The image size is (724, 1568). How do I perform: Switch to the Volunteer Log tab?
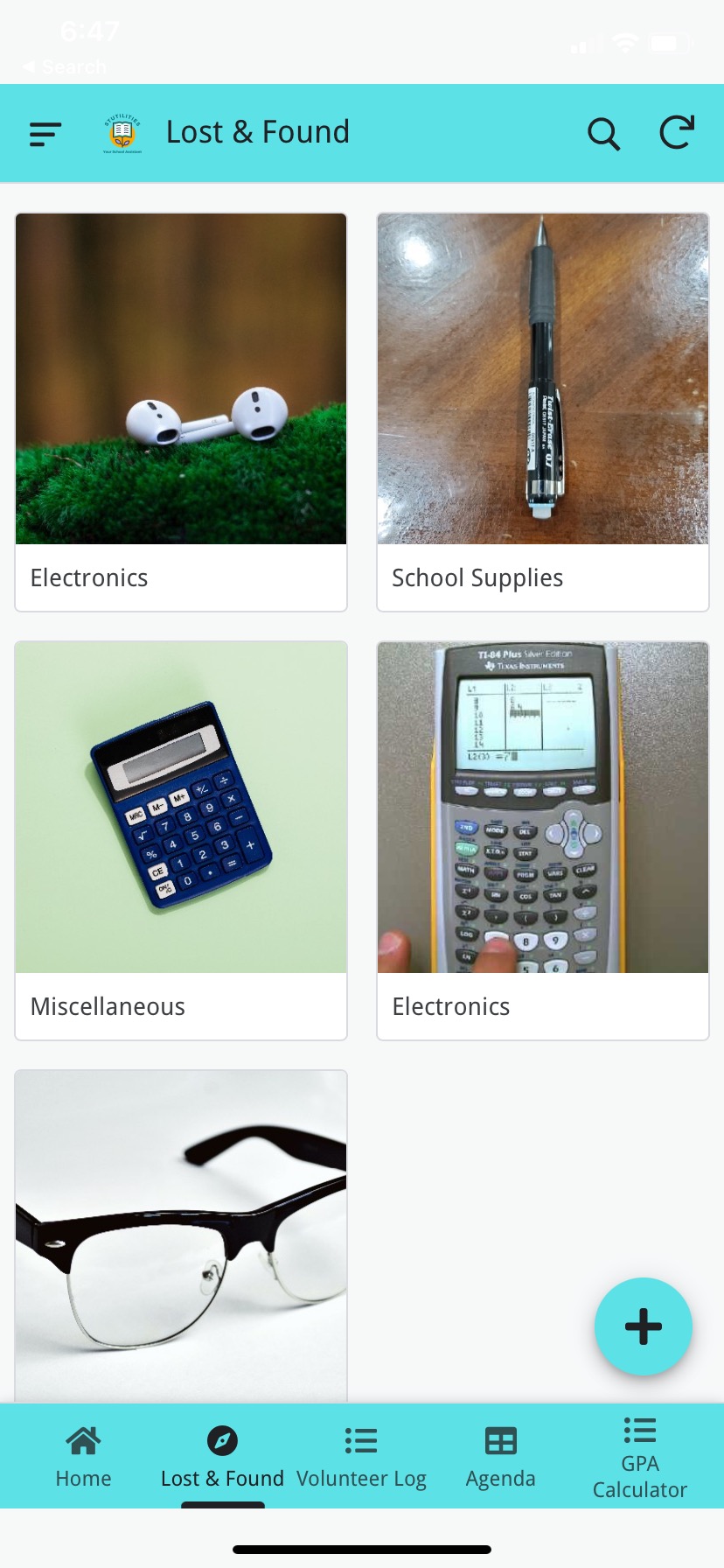point(361,1456)
